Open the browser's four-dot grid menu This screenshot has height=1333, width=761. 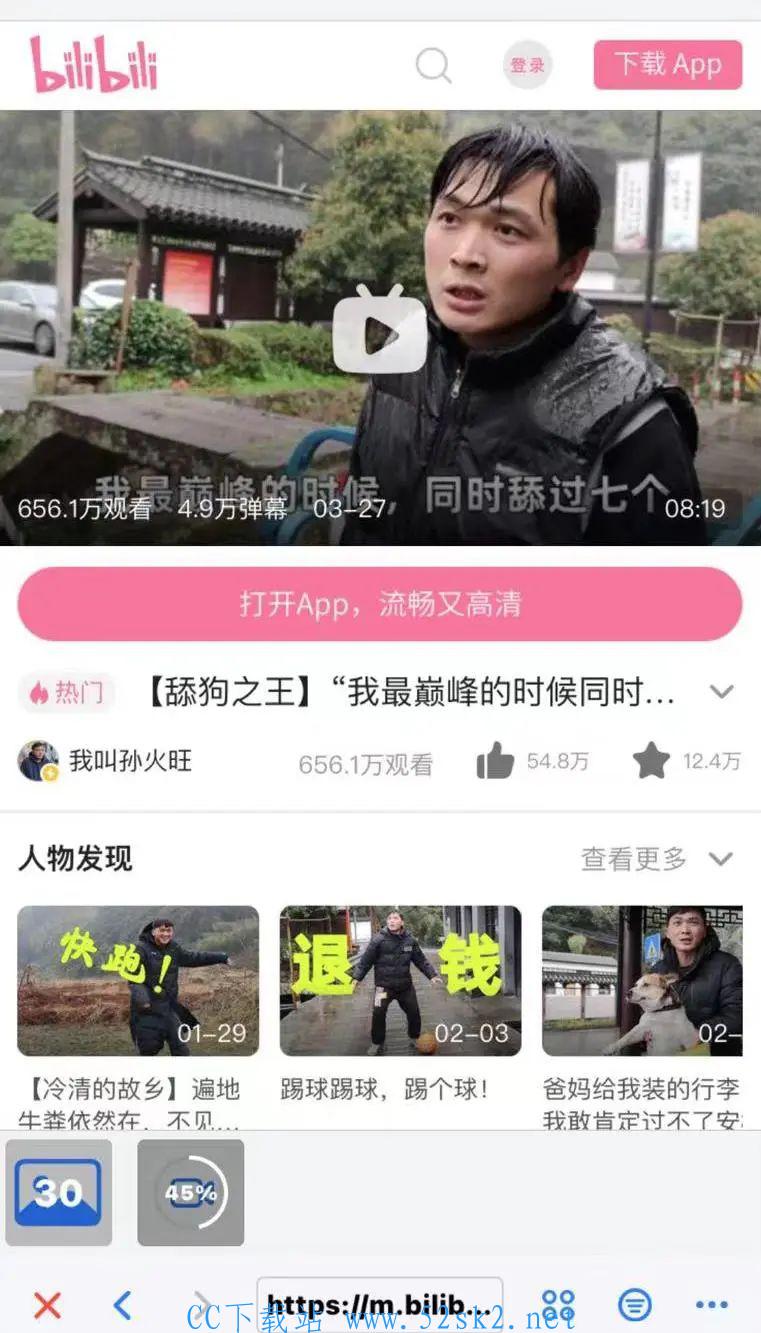click(x=558, y=1305)
